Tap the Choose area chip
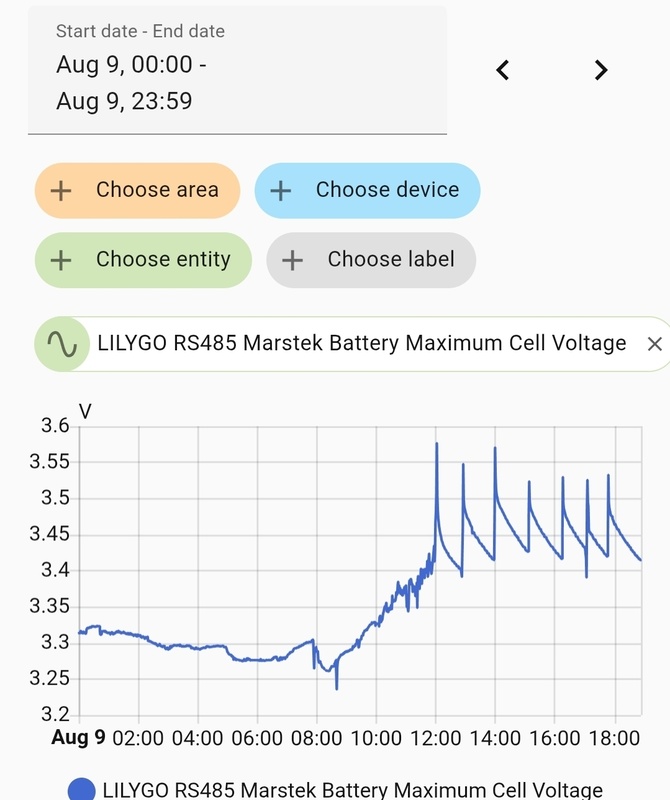 138,190
